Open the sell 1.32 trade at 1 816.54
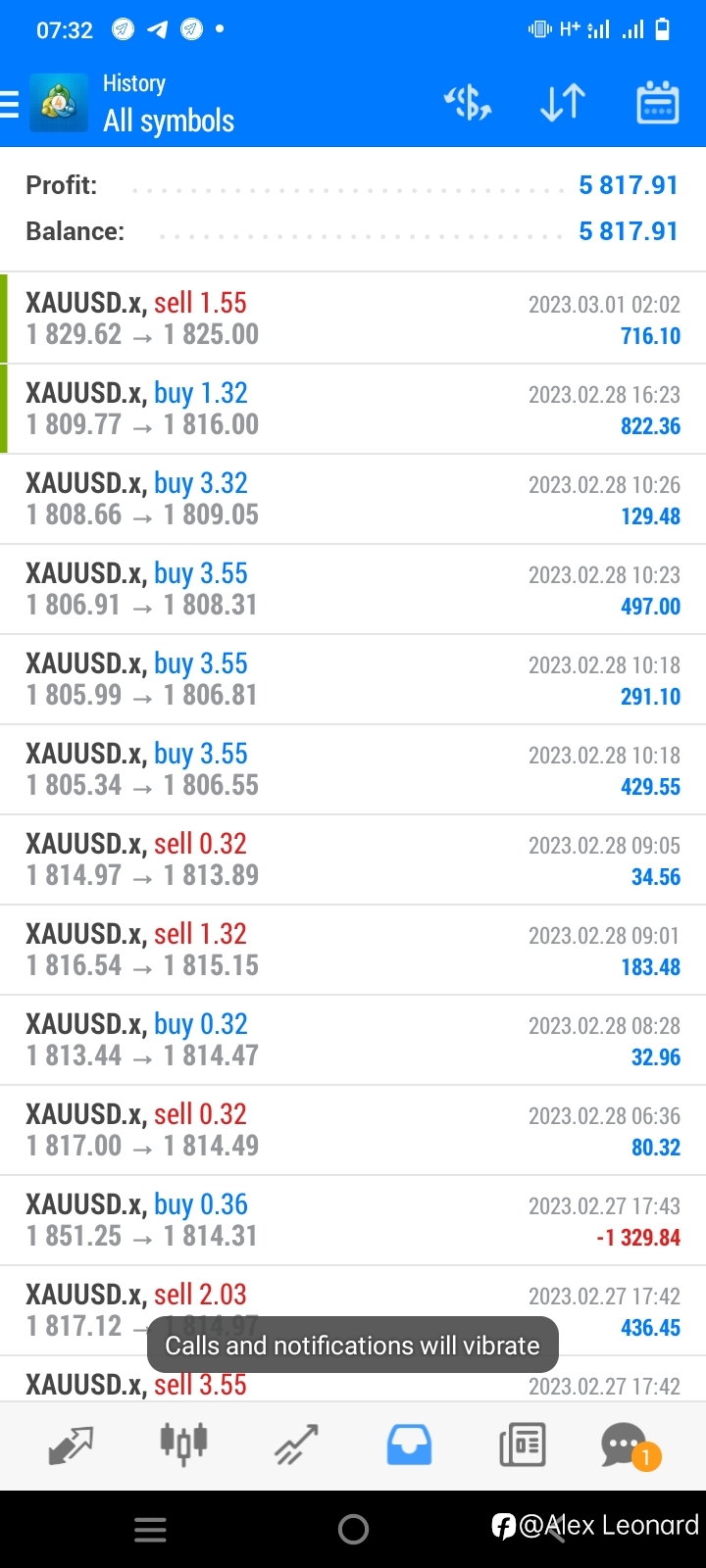The image size is (706, 1568). 353,950
